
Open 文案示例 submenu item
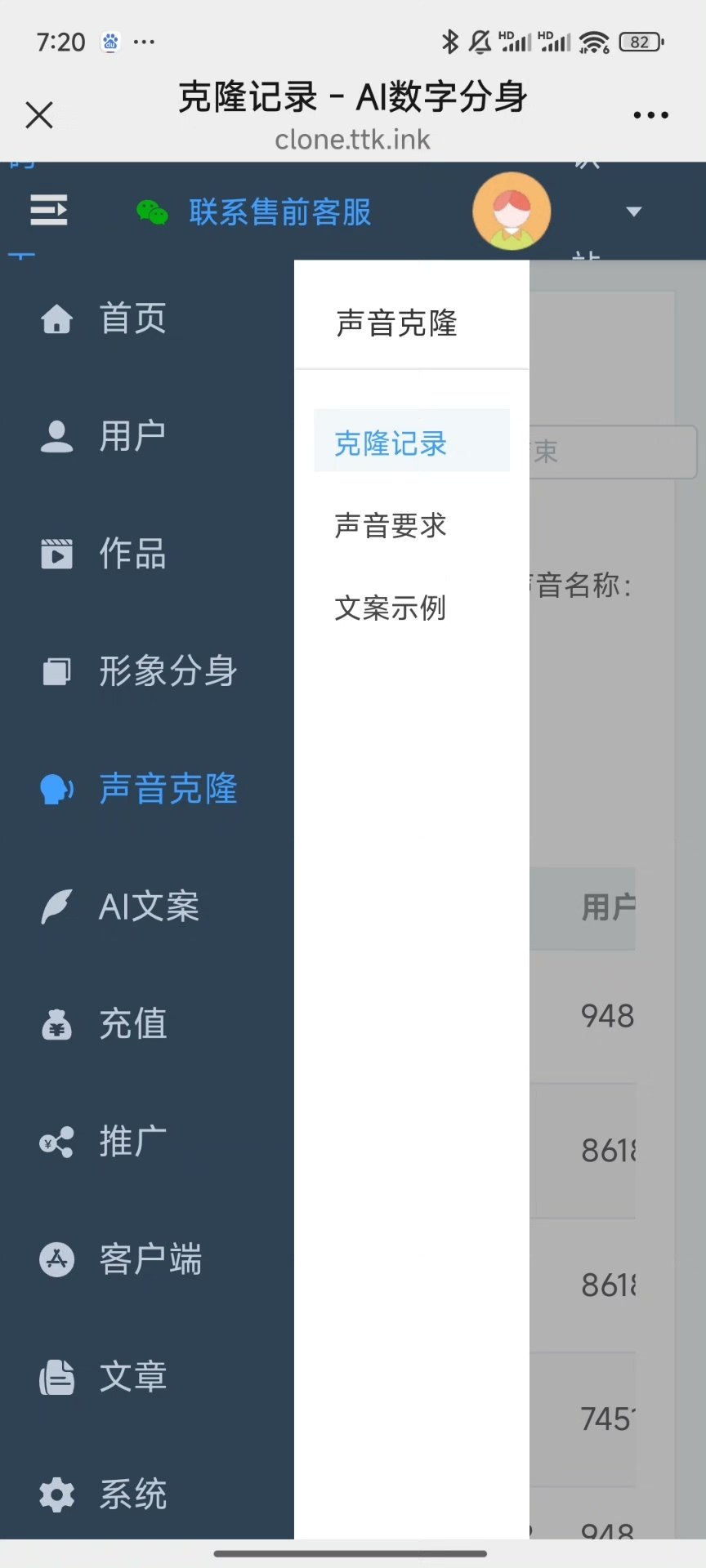pyautogui.click(x=391, y=608)
